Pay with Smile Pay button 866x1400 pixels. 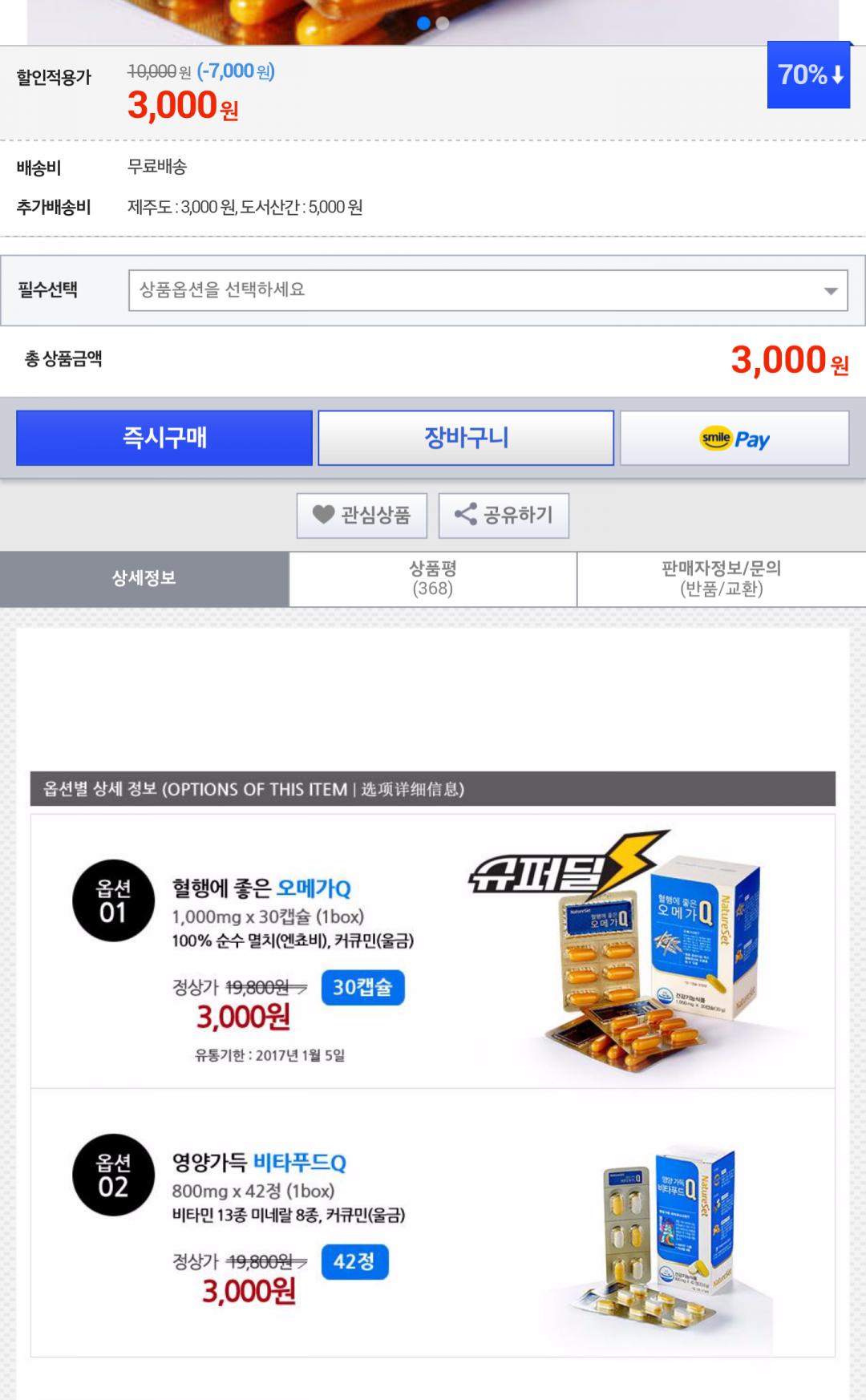click(x=734, y=438)
